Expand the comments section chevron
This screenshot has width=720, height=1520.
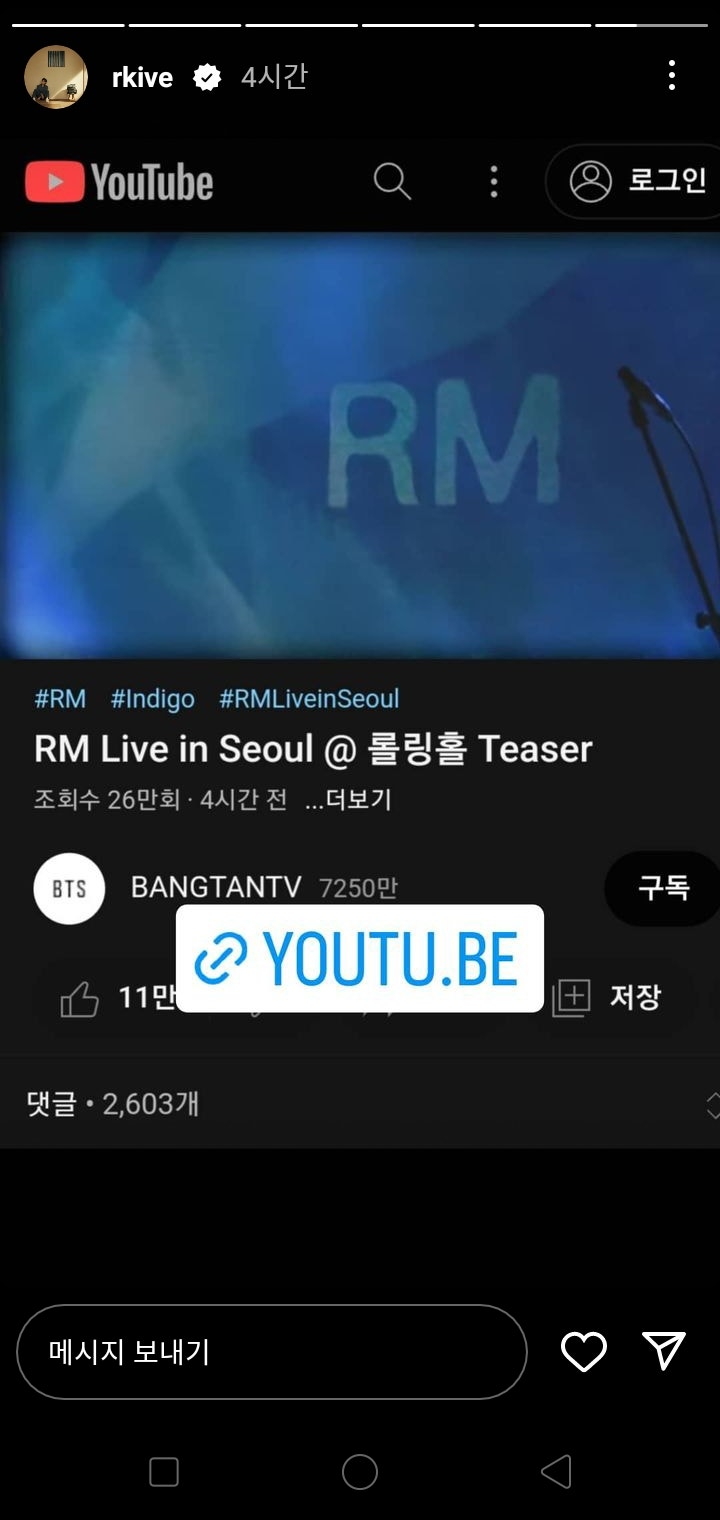[713, 1105]
